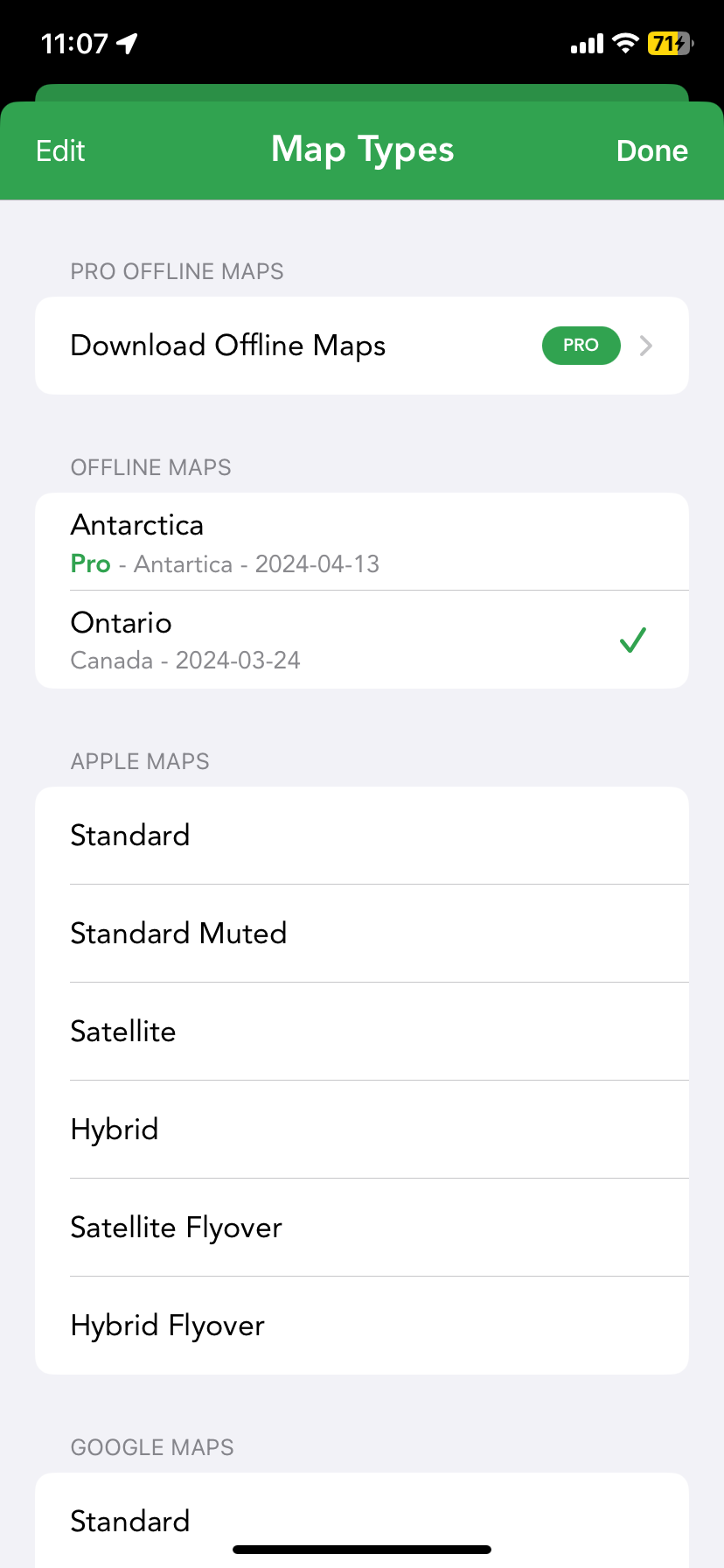Viewport: 724px width, 1568px height.
Task: Switch to the Satellite map type
Action: point(362,1032)
